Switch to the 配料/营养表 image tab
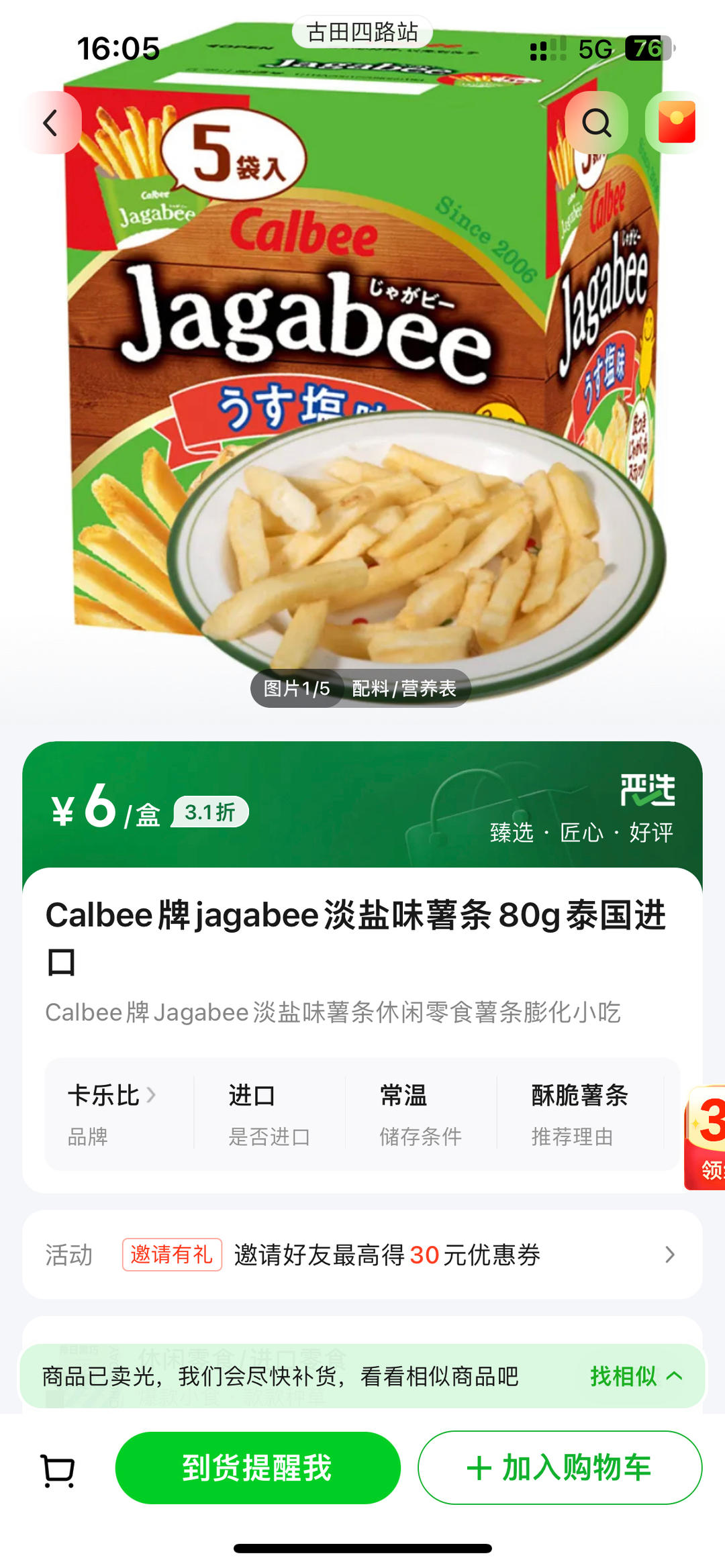Screen dimensions: 725x1568 point(404,688)
